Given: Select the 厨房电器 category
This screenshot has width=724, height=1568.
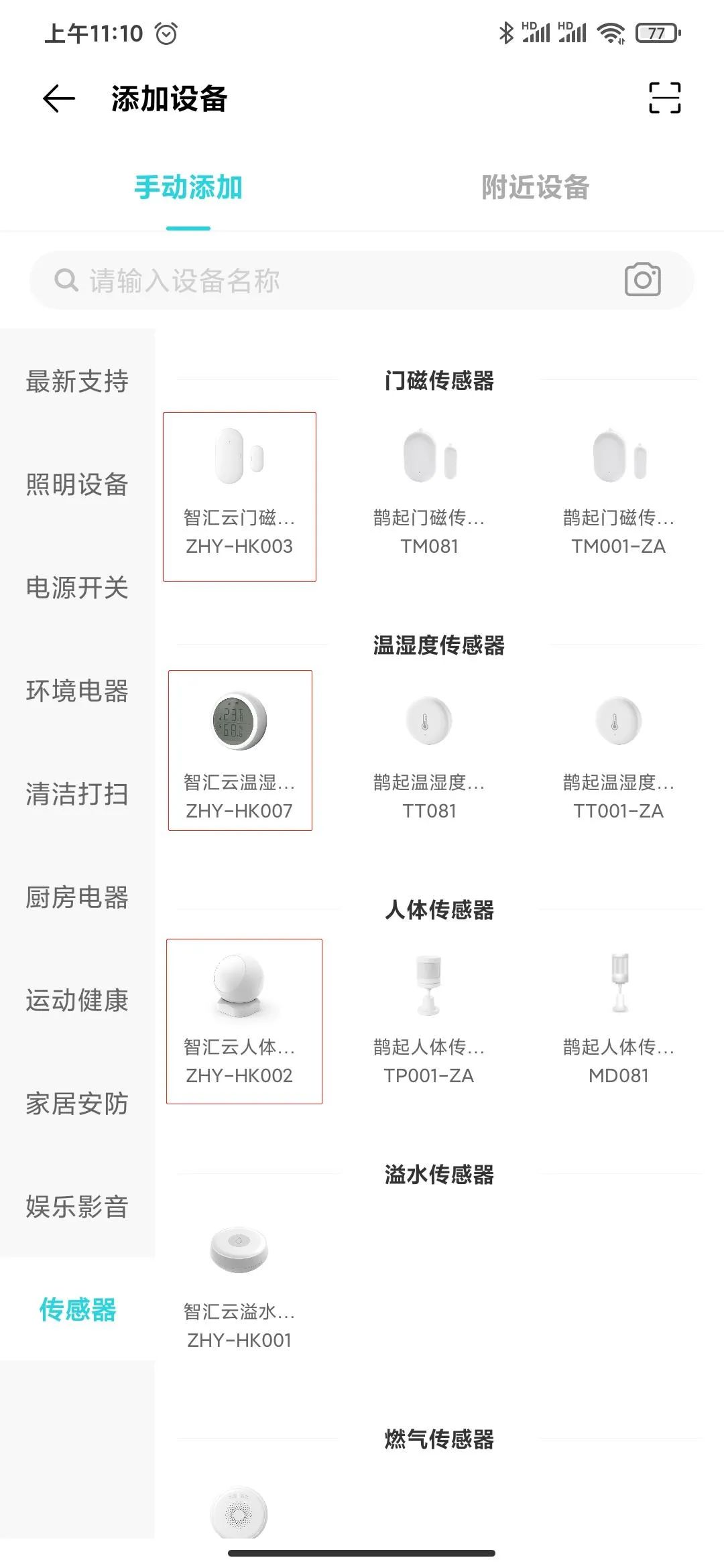Looking at the screenshot, I should click(x=77, y=897).
